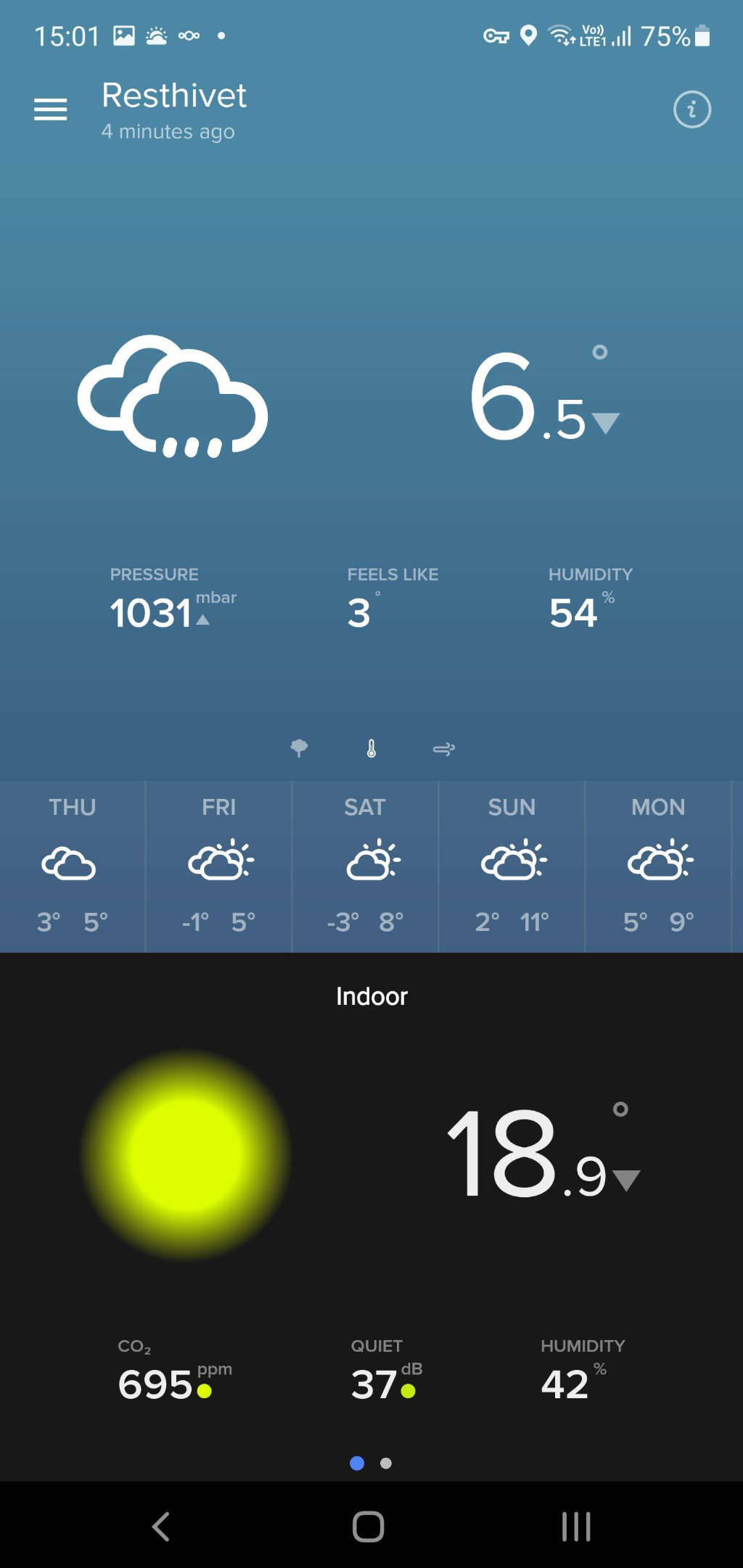Click the rainy cloud weather icon
The width and height of the screenshot is (743, 1568).
tap(173, 399)
